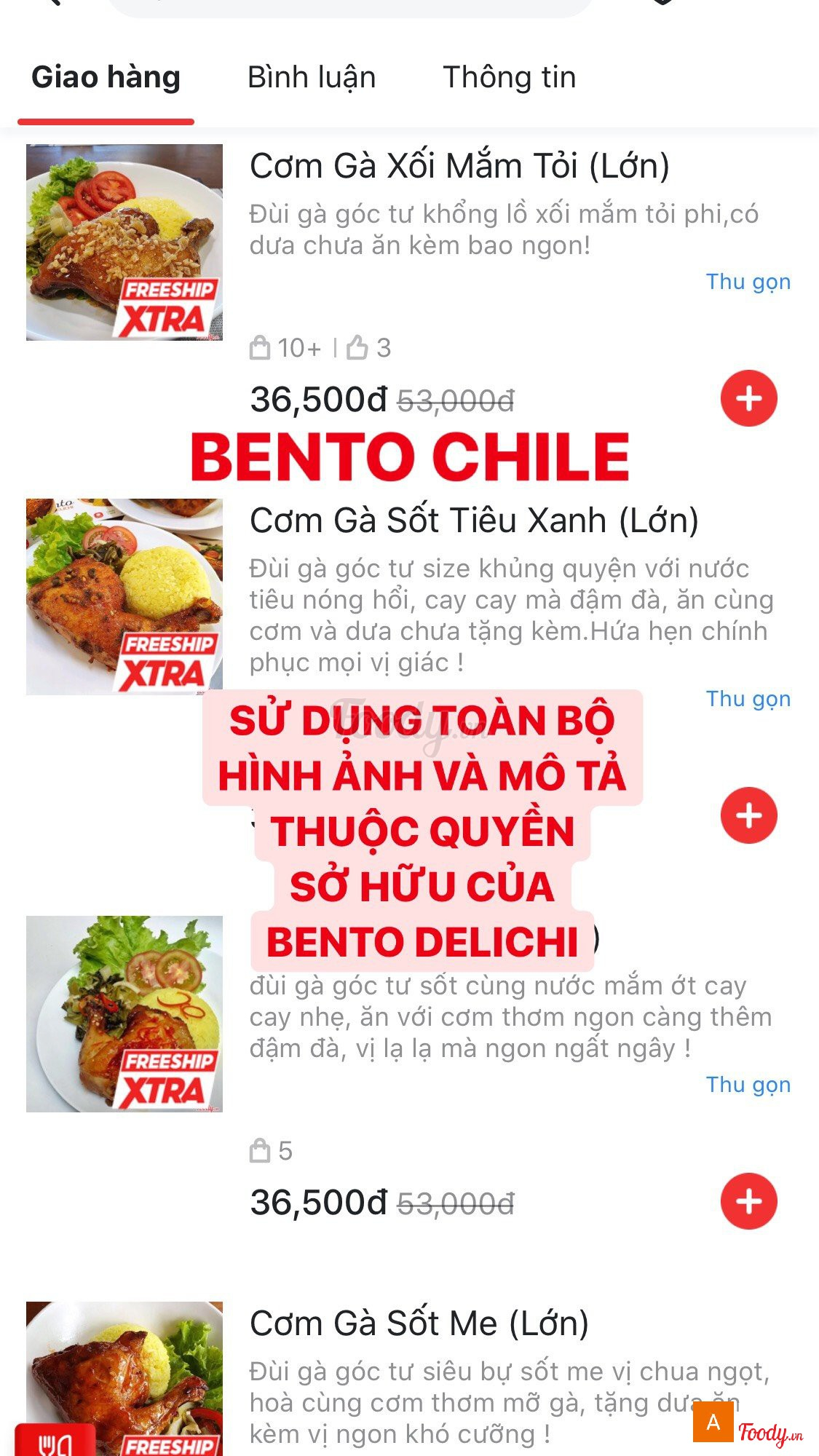This screenshot has width=819, height=1456.
Task: Open the Cơm Gà Sốt Me item
Action: coord(419,1324)
